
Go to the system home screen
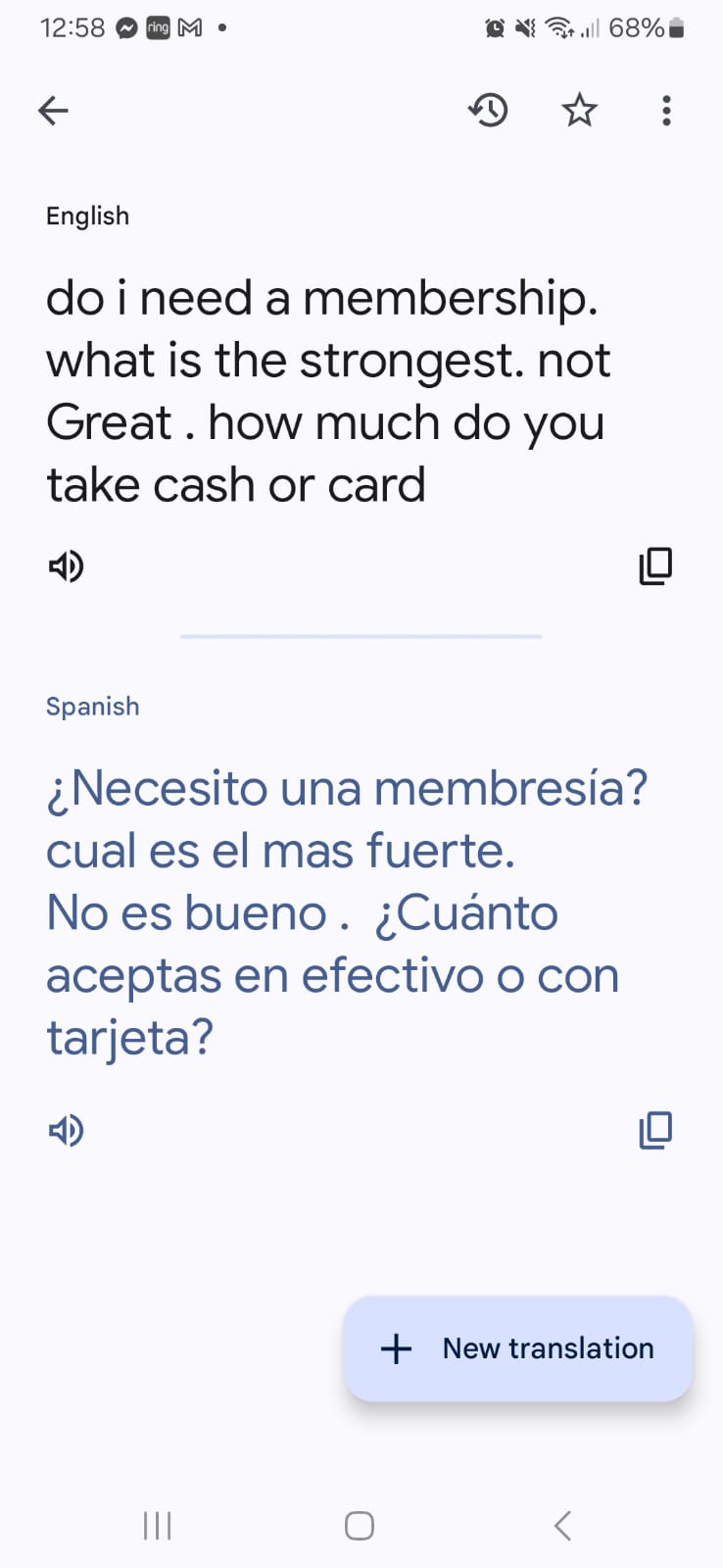(x=360, y=1525)
